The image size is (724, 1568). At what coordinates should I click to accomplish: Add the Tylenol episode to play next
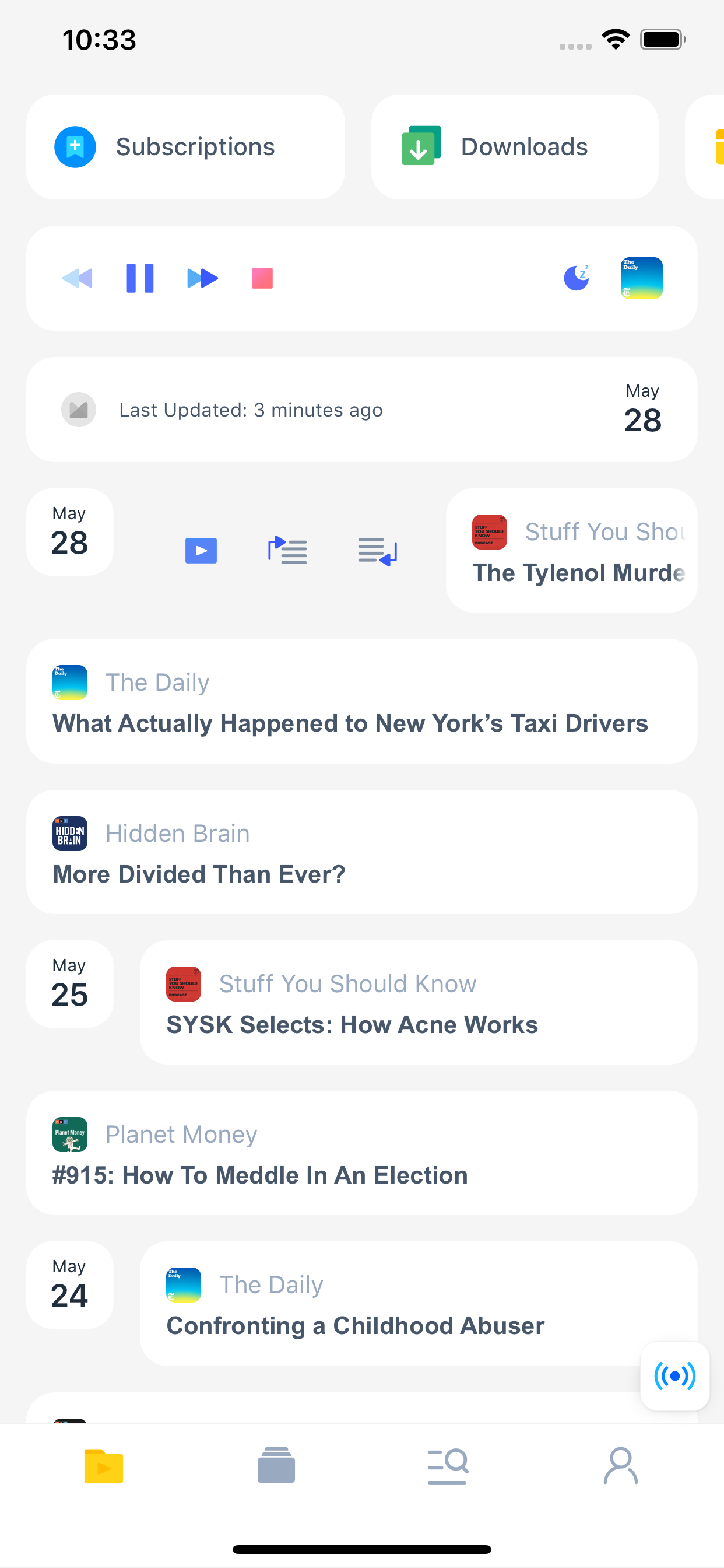(x=288, y=551)
